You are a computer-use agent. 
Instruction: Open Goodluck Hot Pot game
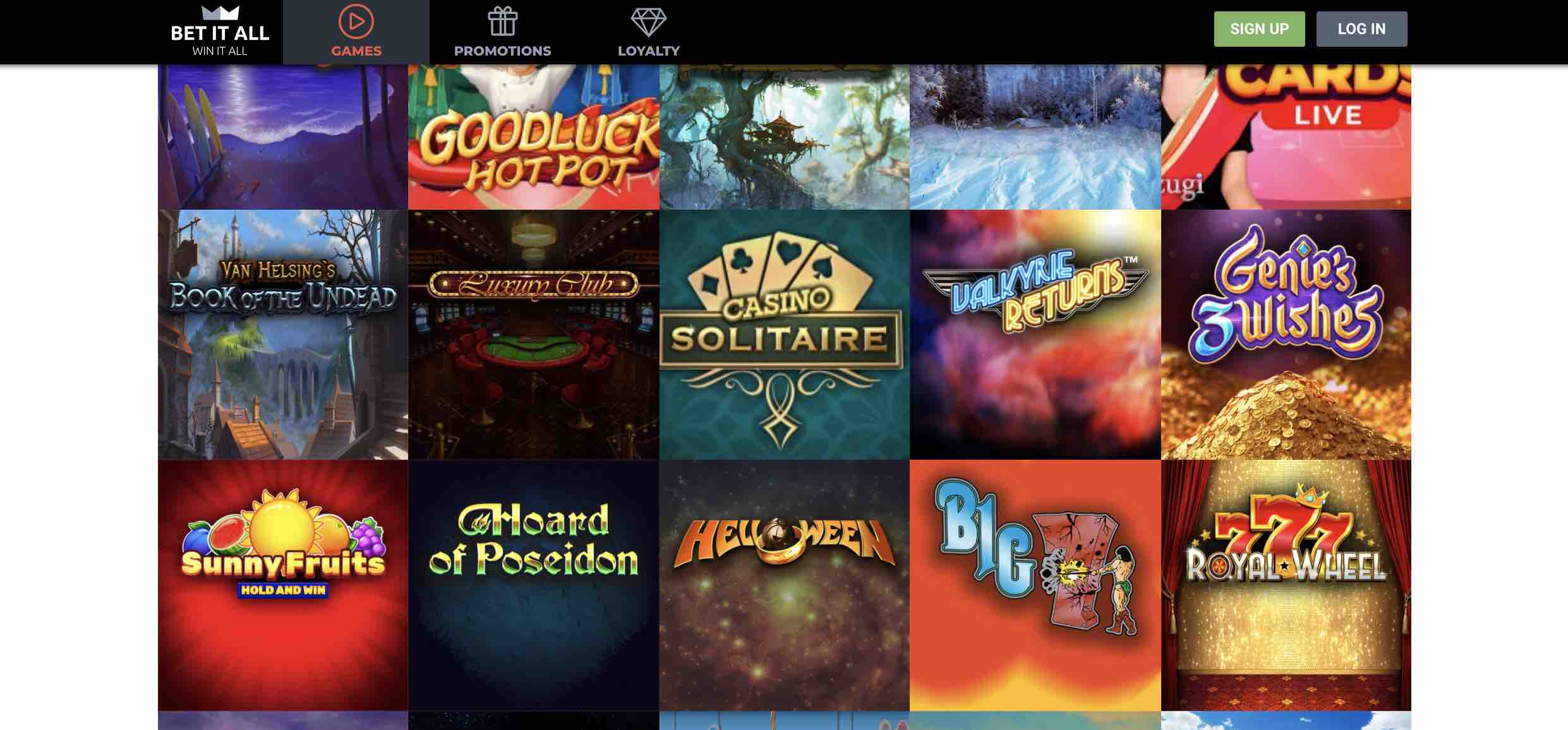tap(533, 136)
